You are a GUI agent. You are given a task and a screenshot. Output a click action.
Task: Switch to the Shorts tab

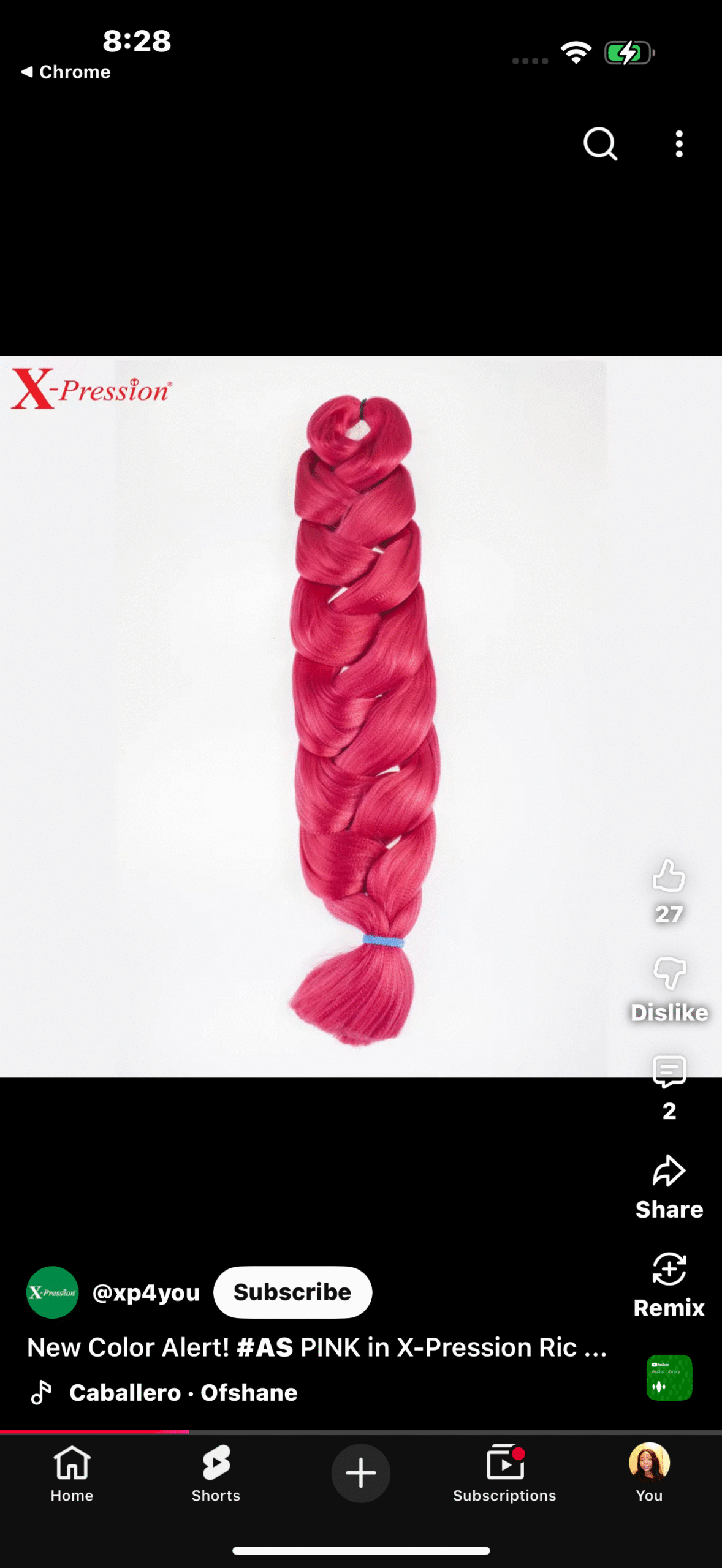pos(216,1473)
